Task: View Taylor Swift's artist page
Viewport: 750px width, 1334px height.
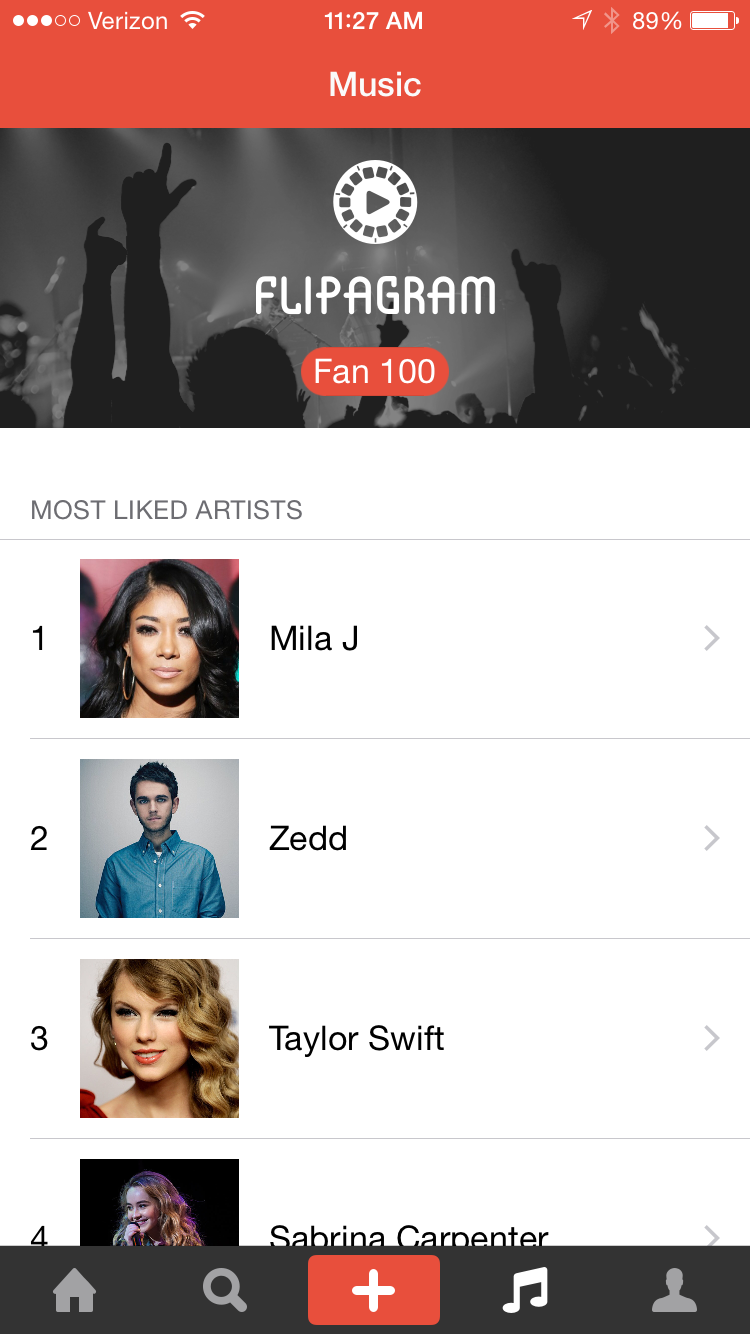Action: (375, 1039)
